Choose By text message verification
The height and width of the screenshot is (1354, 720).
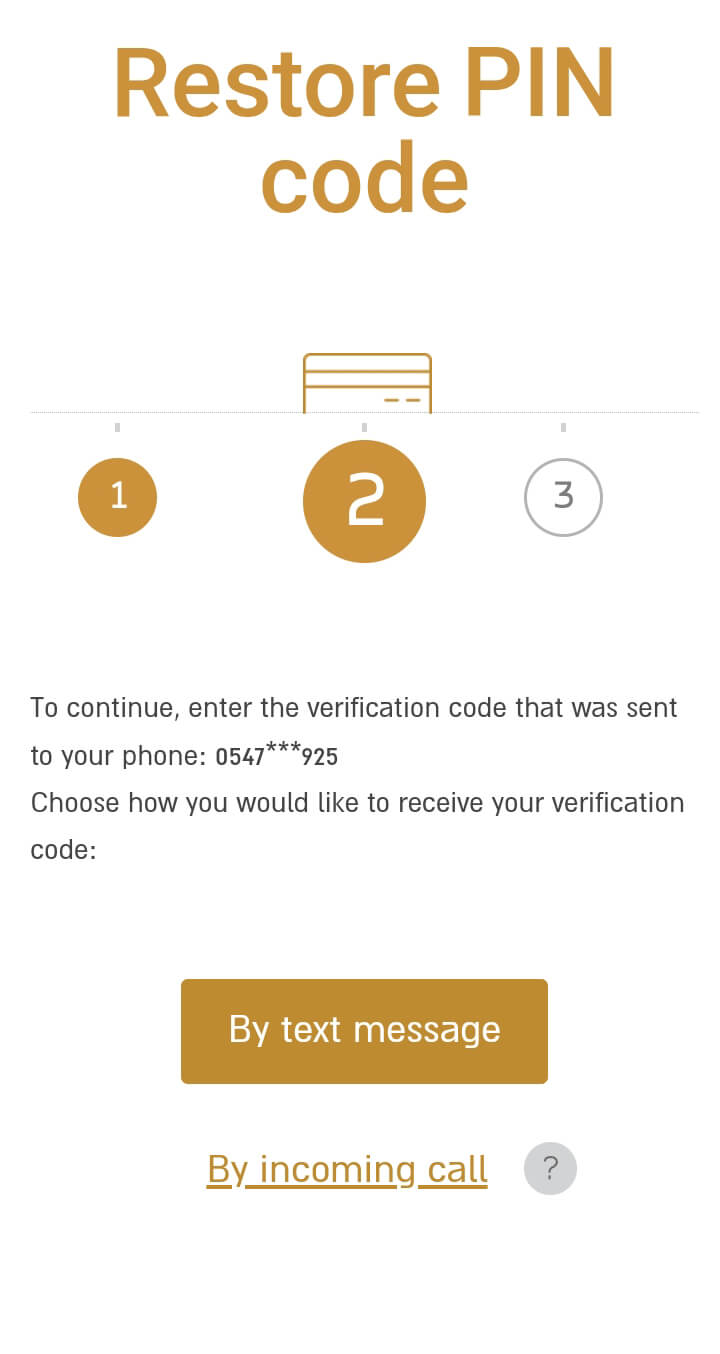[x=364, y=1031]
